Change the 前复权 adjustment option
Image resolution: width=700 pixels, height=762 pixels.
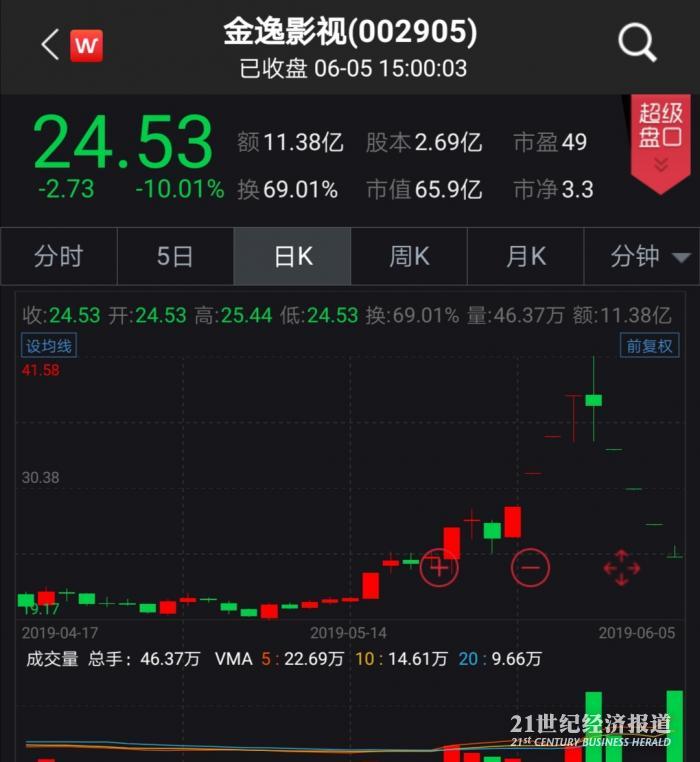(650, 346)
